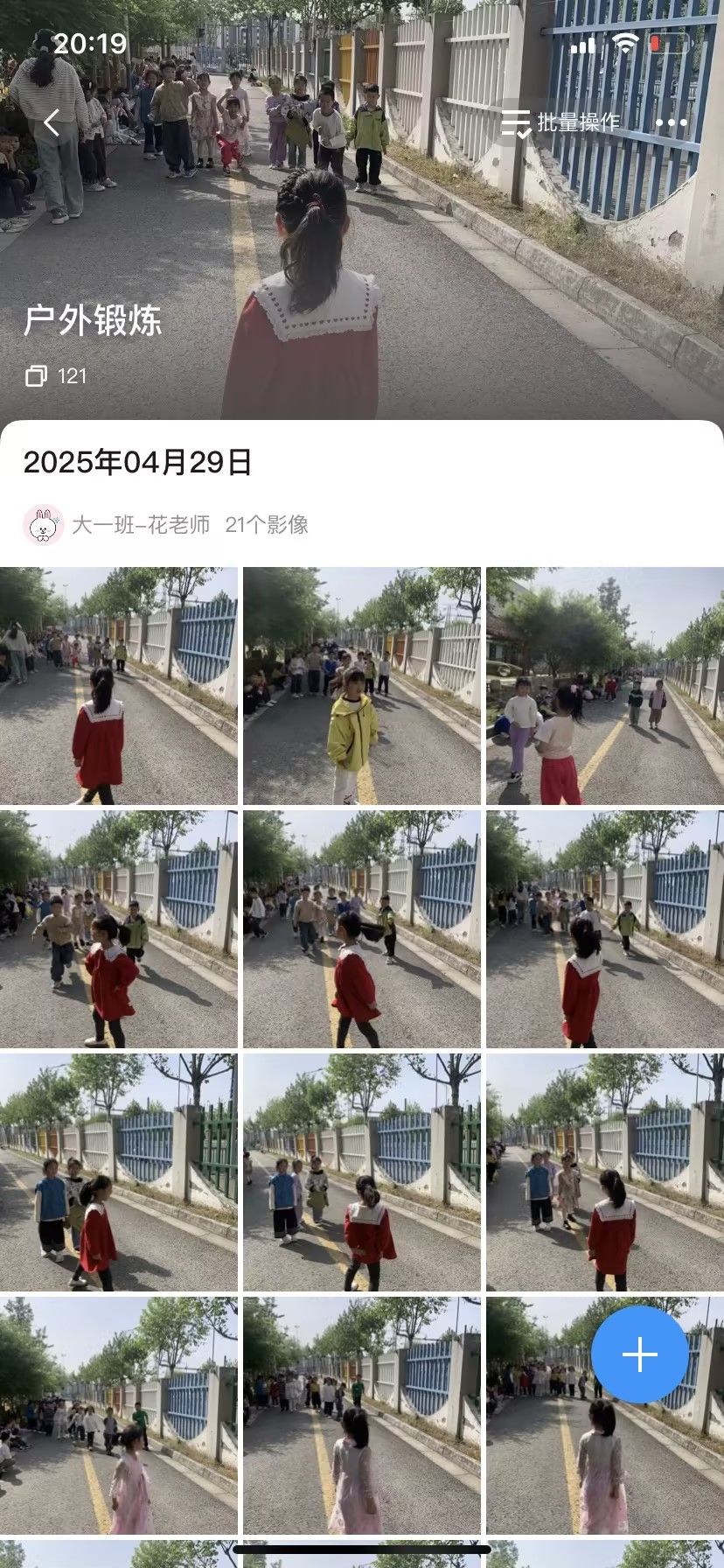The width and height of the screenshot is (724, 1568).
Task: Open the first photo of the girl in the red dress
Action: pyautogui.click(x=118, y=686)
